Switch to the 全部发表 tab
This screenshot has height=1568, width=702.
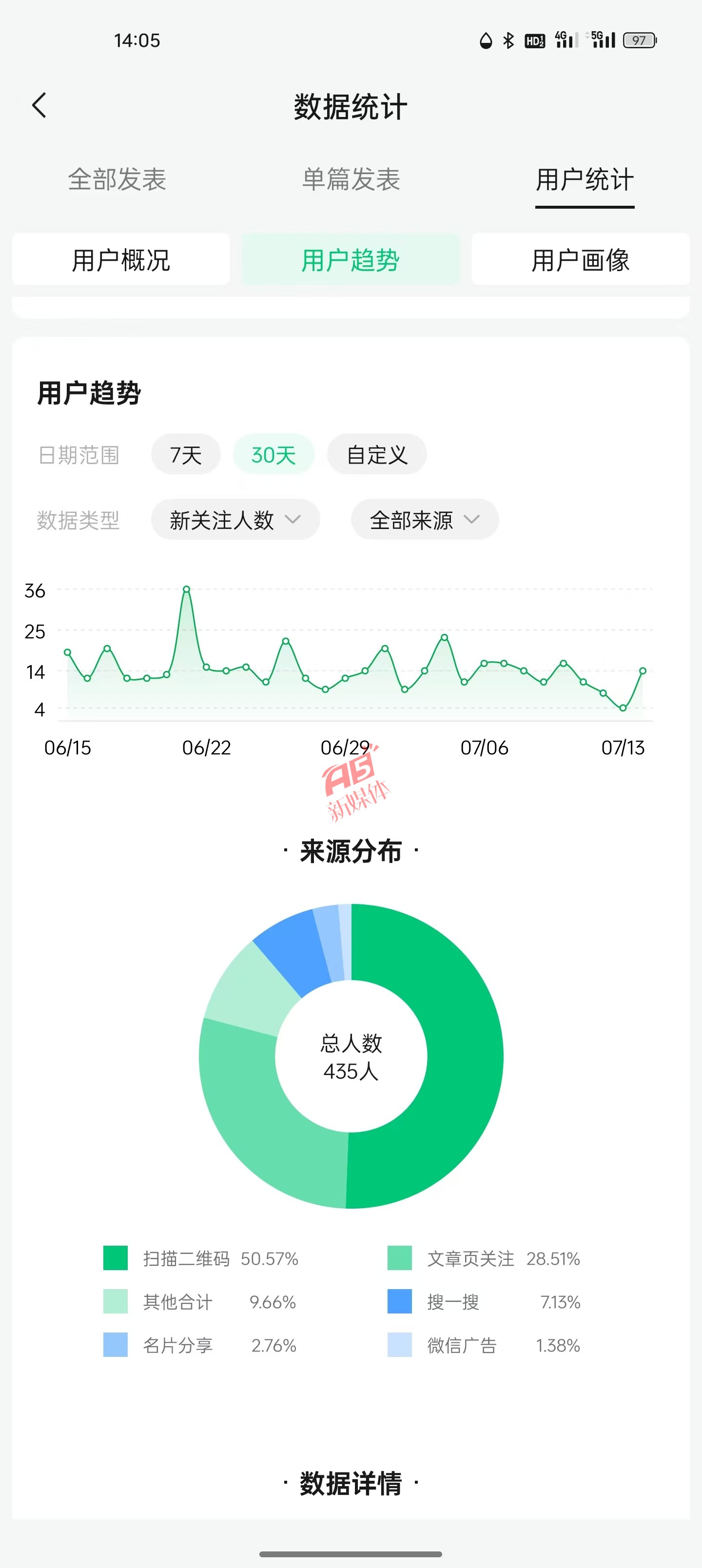(117, 179)
